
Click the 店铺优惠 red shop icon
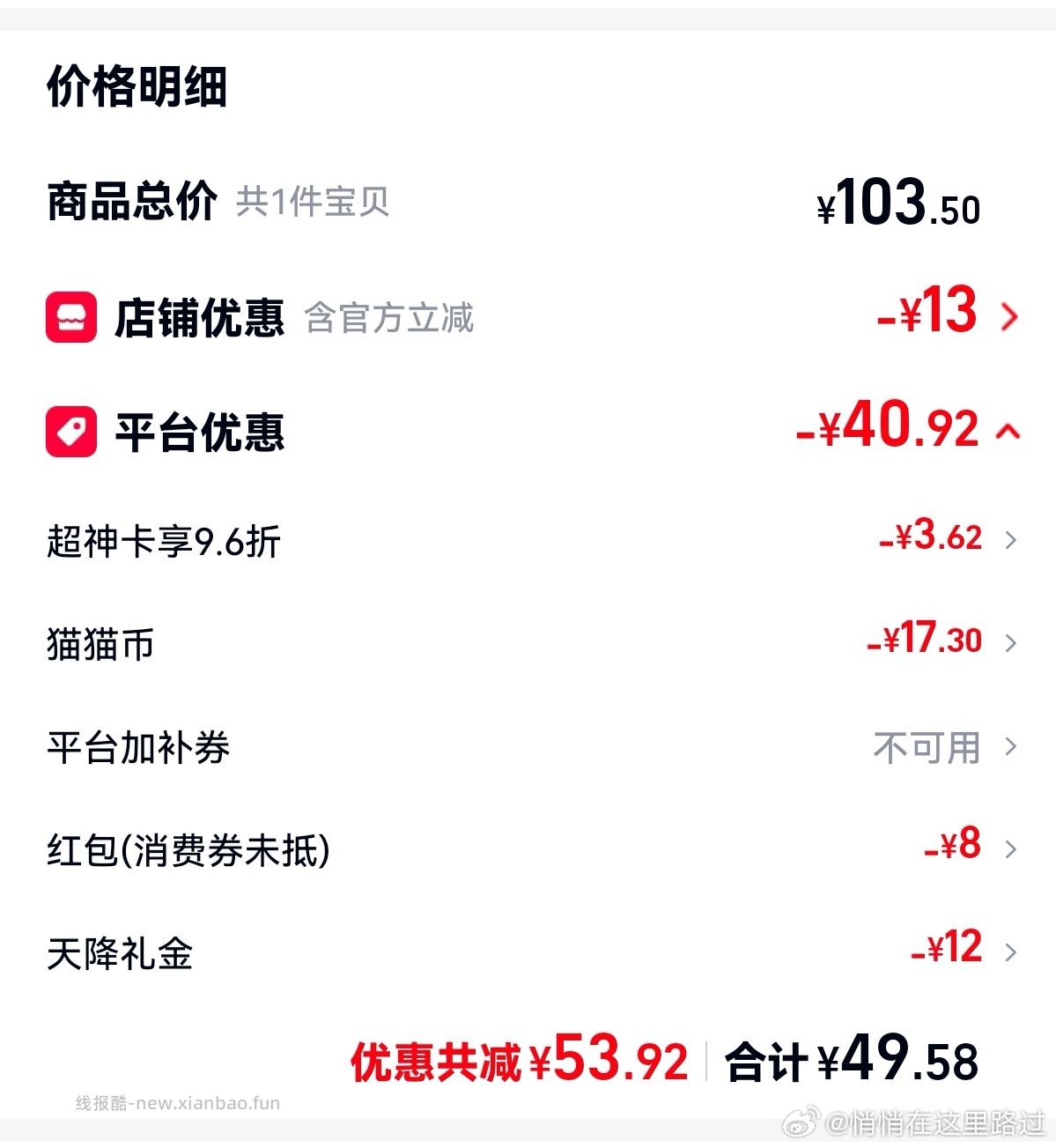pos(70,318)
